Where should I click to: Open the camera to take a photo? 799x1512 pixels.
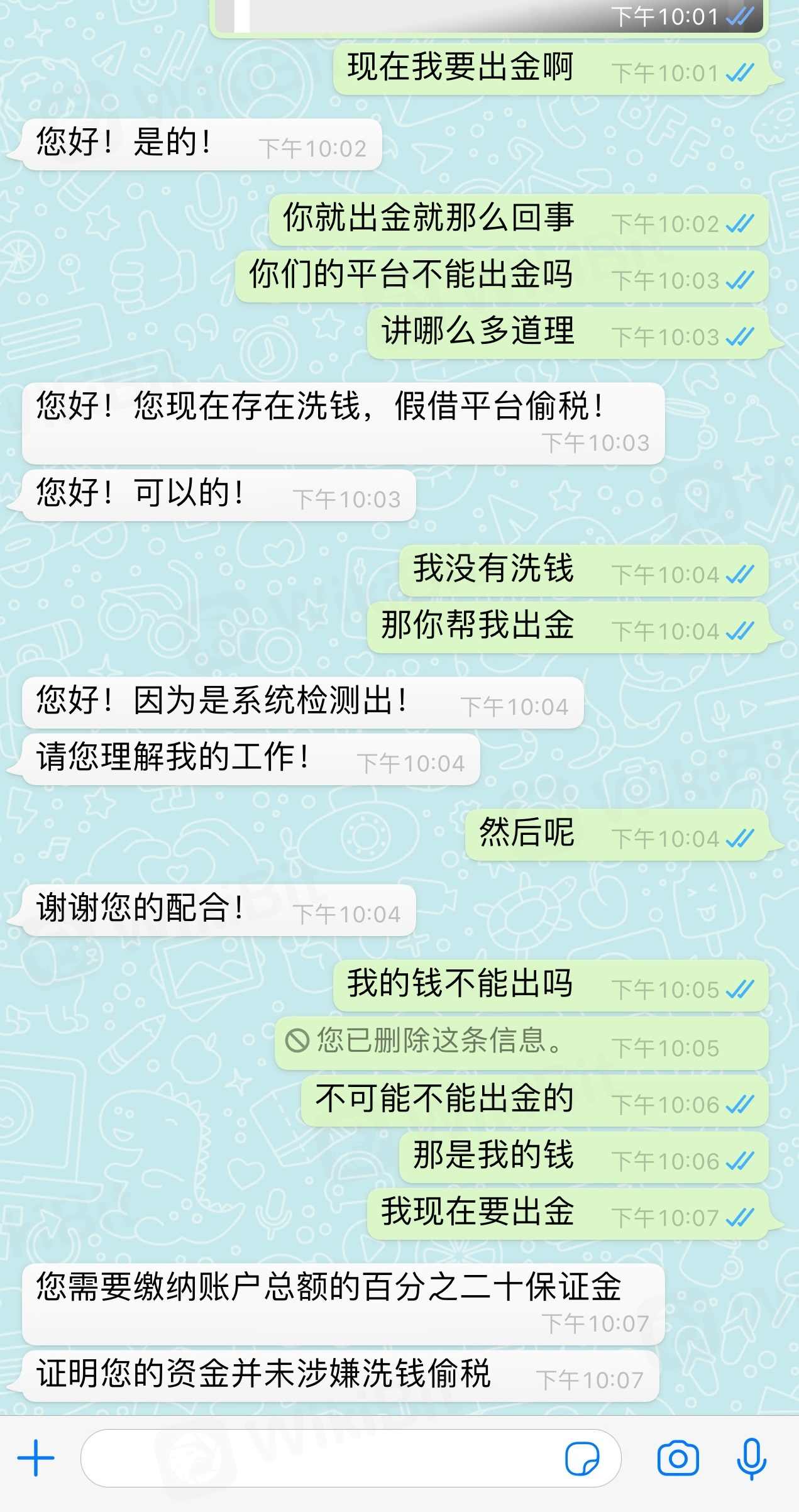678,1458
